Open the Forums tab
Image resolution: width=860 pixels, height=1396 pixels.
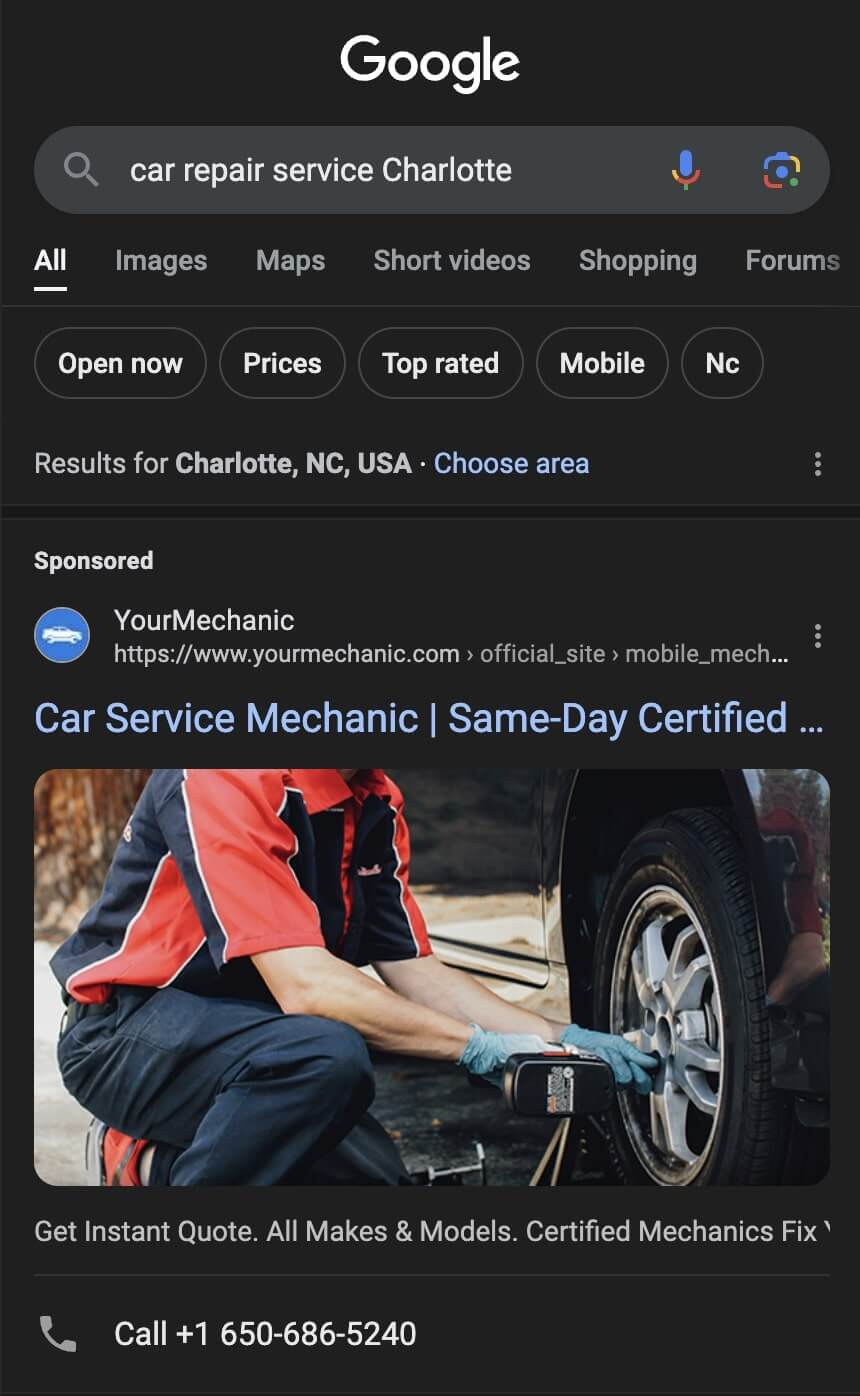792,261
